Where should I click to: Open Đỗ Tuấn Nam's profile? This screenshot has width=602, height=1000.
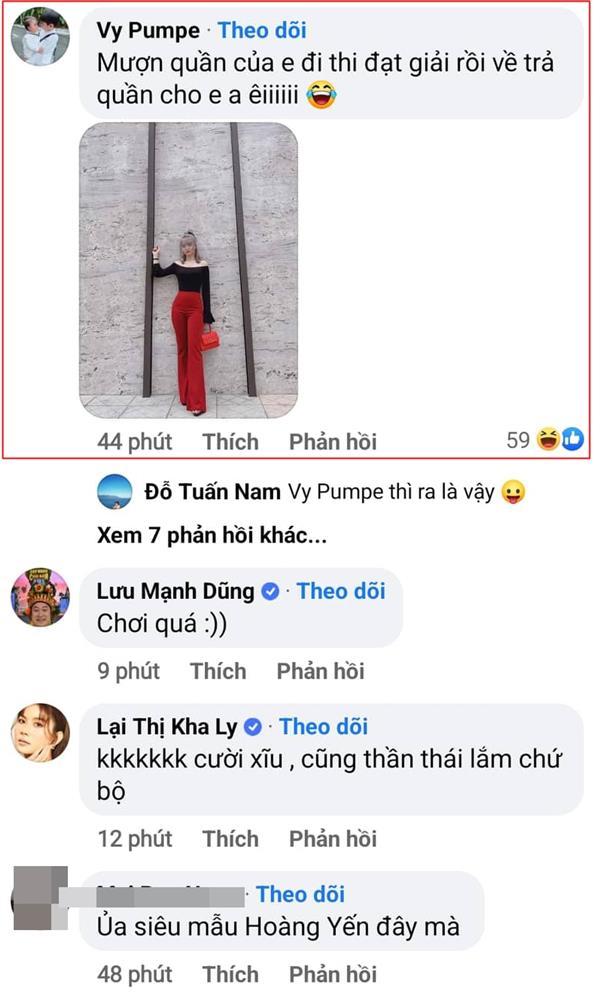click(211, 492)
